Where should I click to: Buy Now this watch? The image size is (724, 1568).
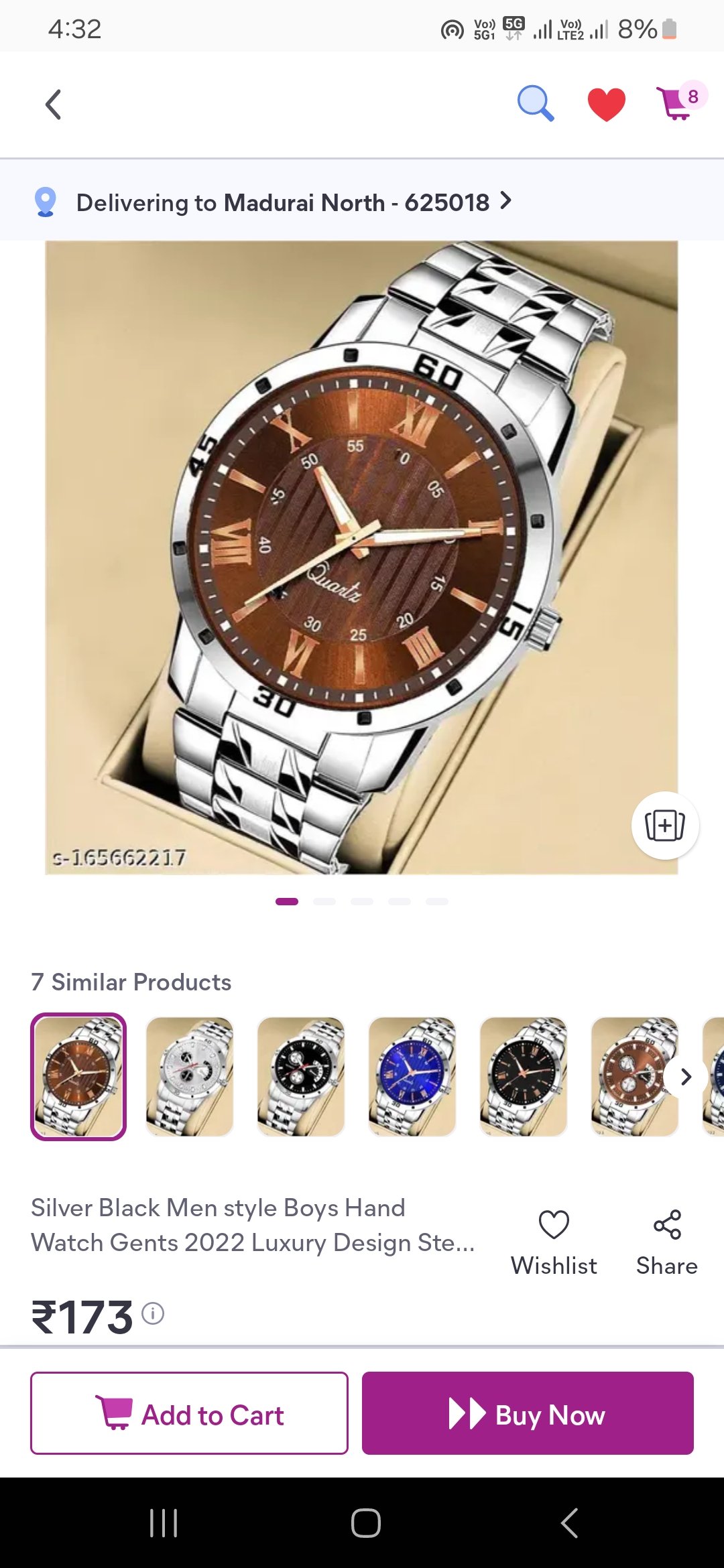coord(528,1413)
